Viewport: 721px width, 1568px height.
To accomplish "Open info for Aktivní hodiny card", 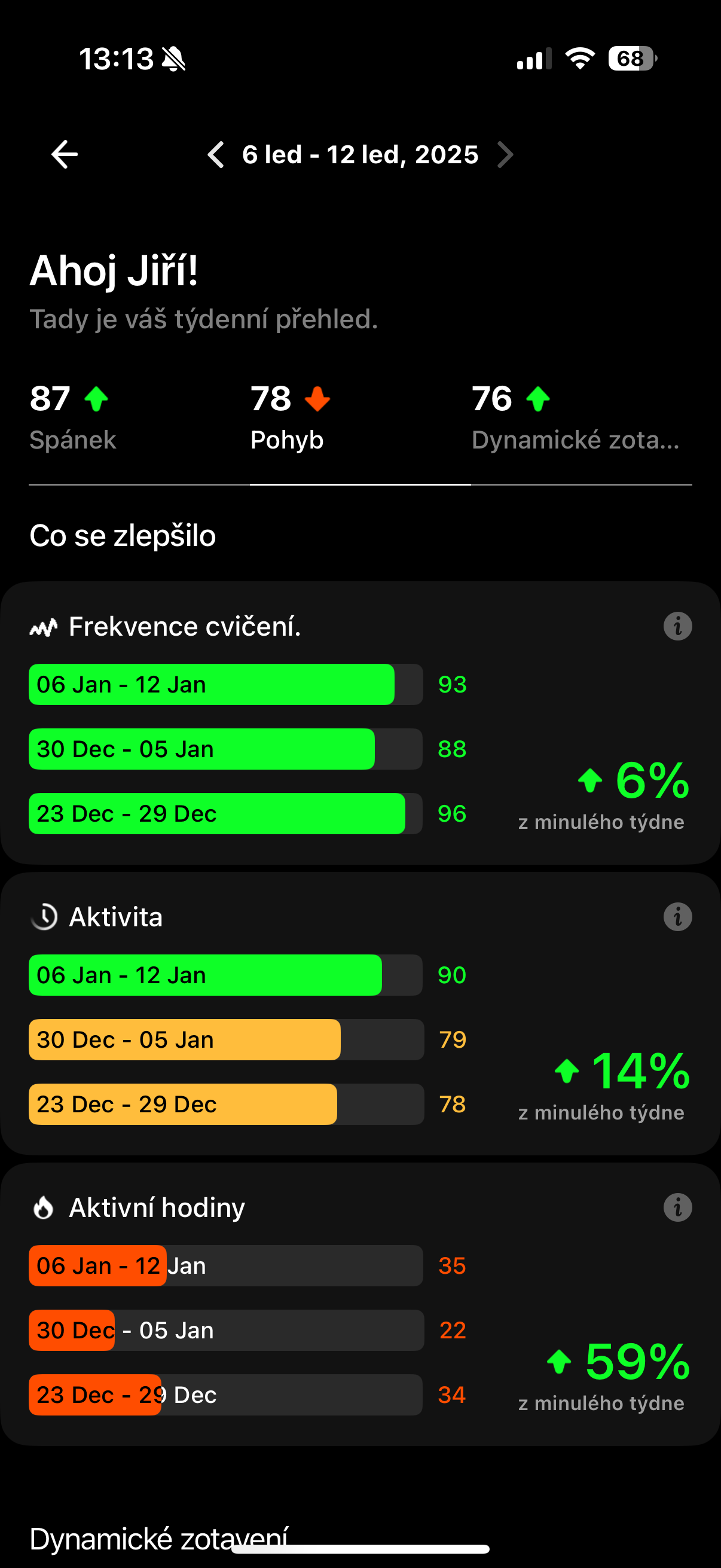I will pyautogui.click(x=677, y=1208).
